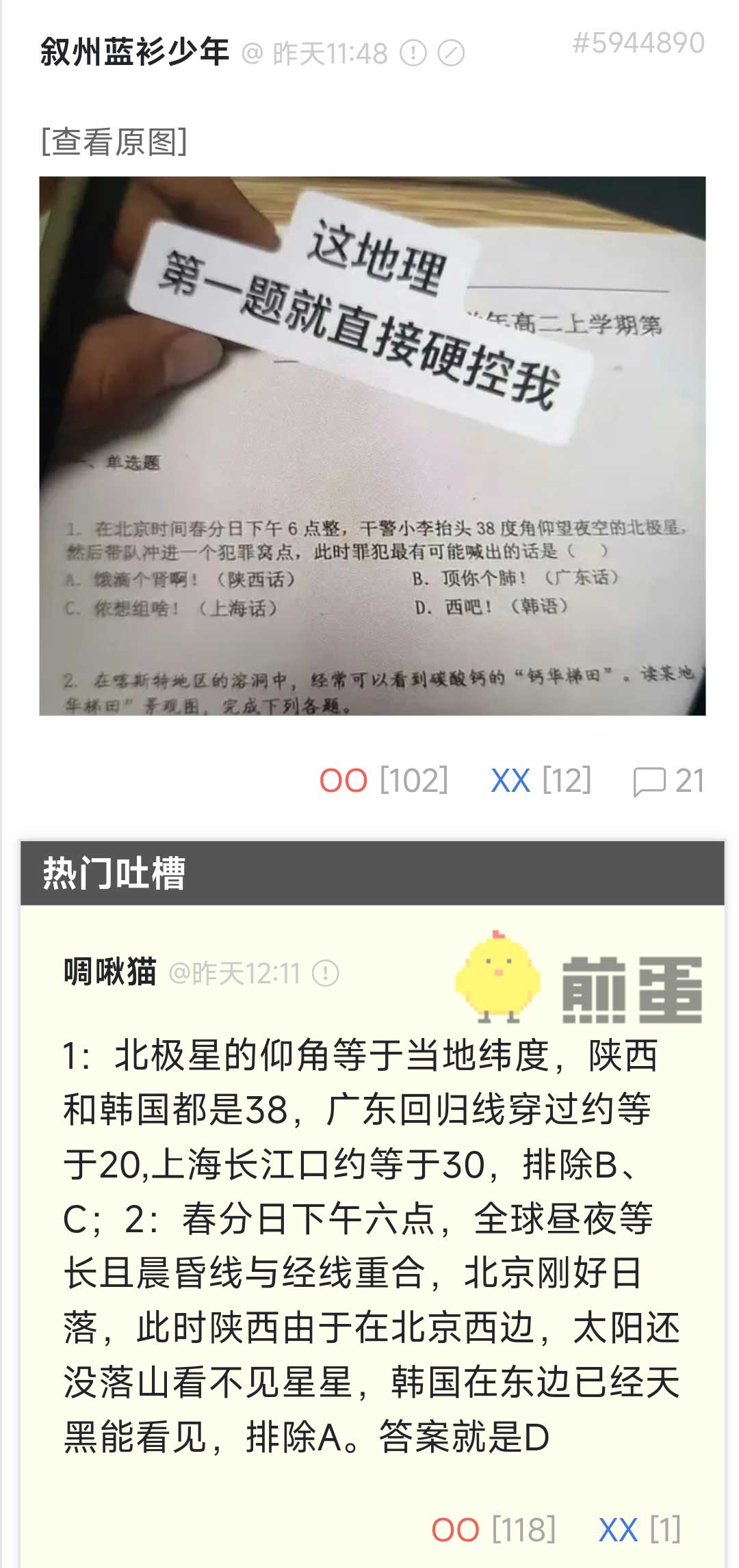The image size is (739, 1568).
Task: Vote XX on the post with 12 votes
Action: click(x=510, y=780)
